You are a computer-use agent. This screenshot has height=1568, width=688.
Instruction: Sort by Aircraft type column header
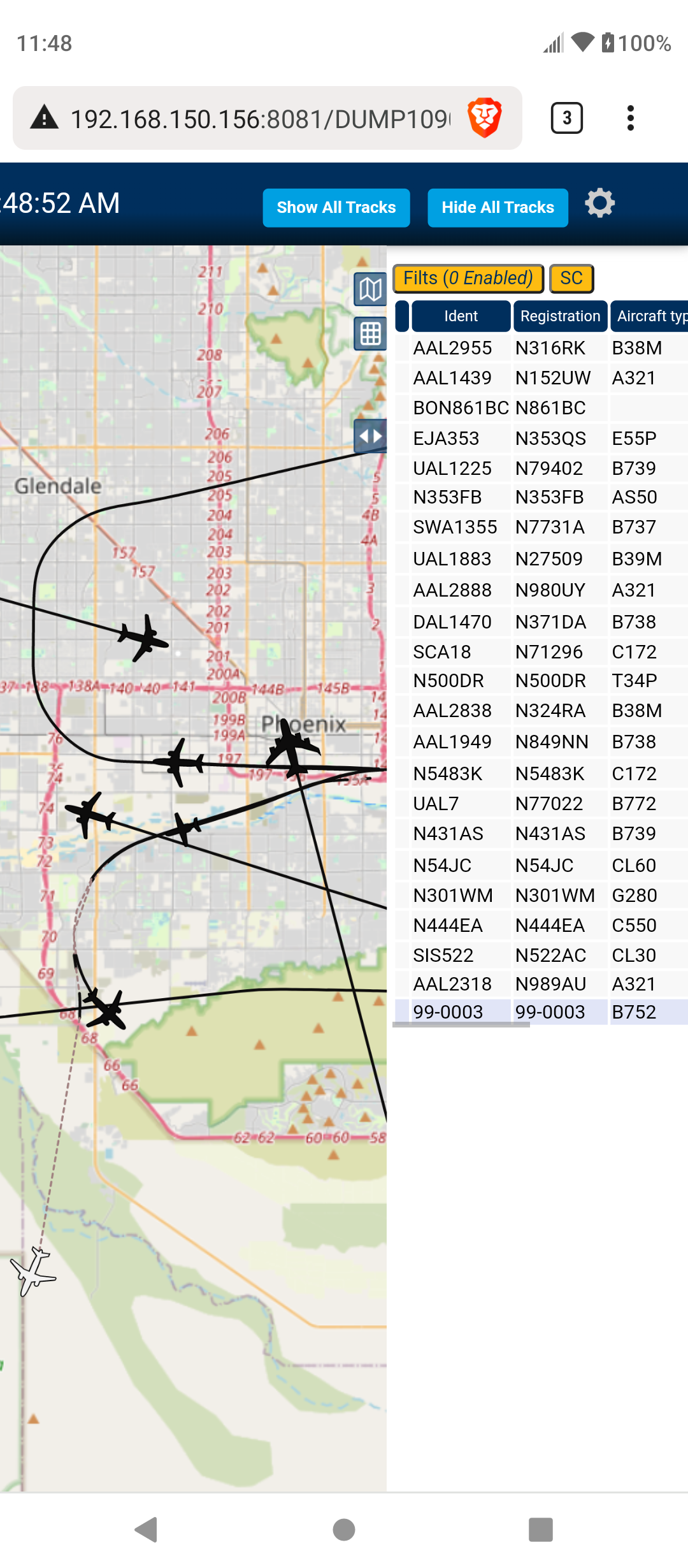(650, 316)
